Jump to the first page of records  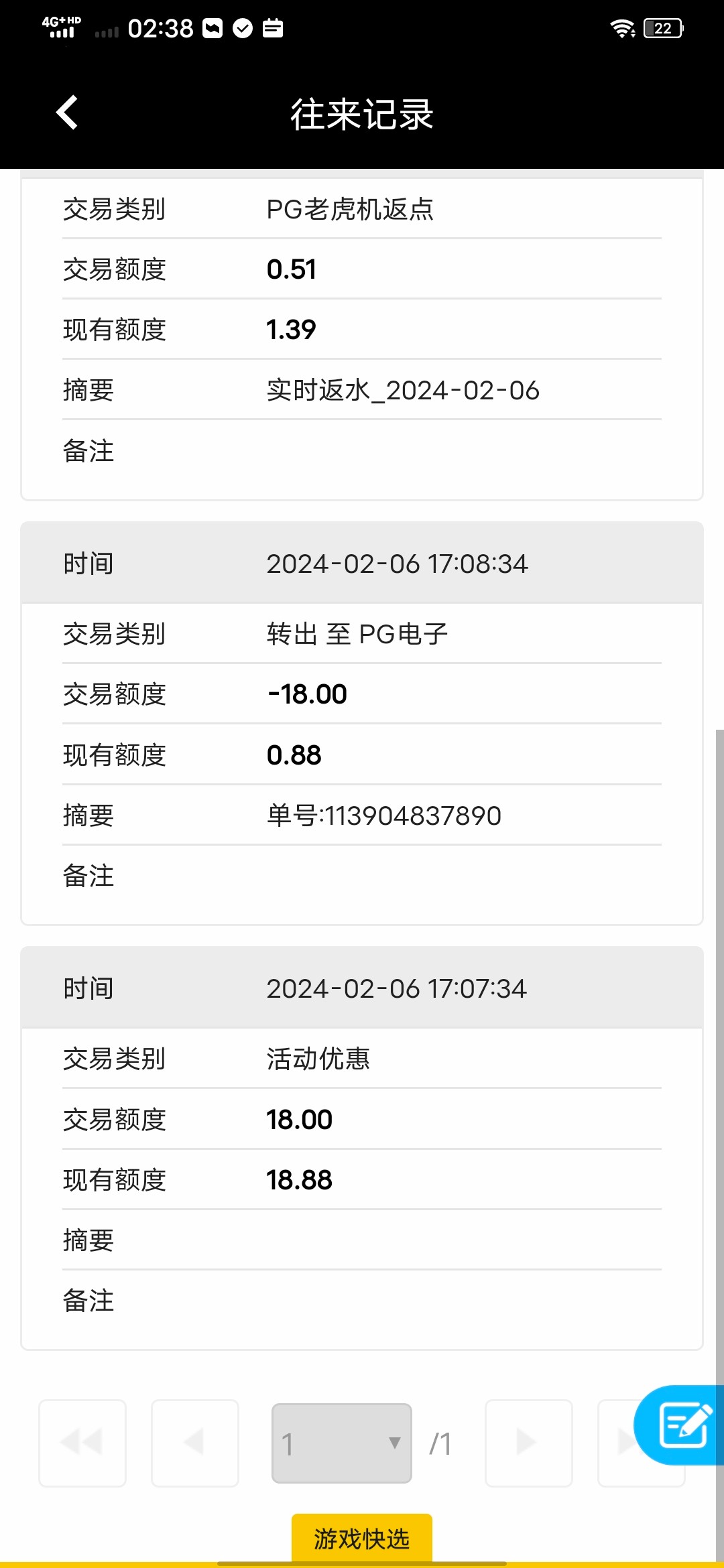coord(82,1443)
